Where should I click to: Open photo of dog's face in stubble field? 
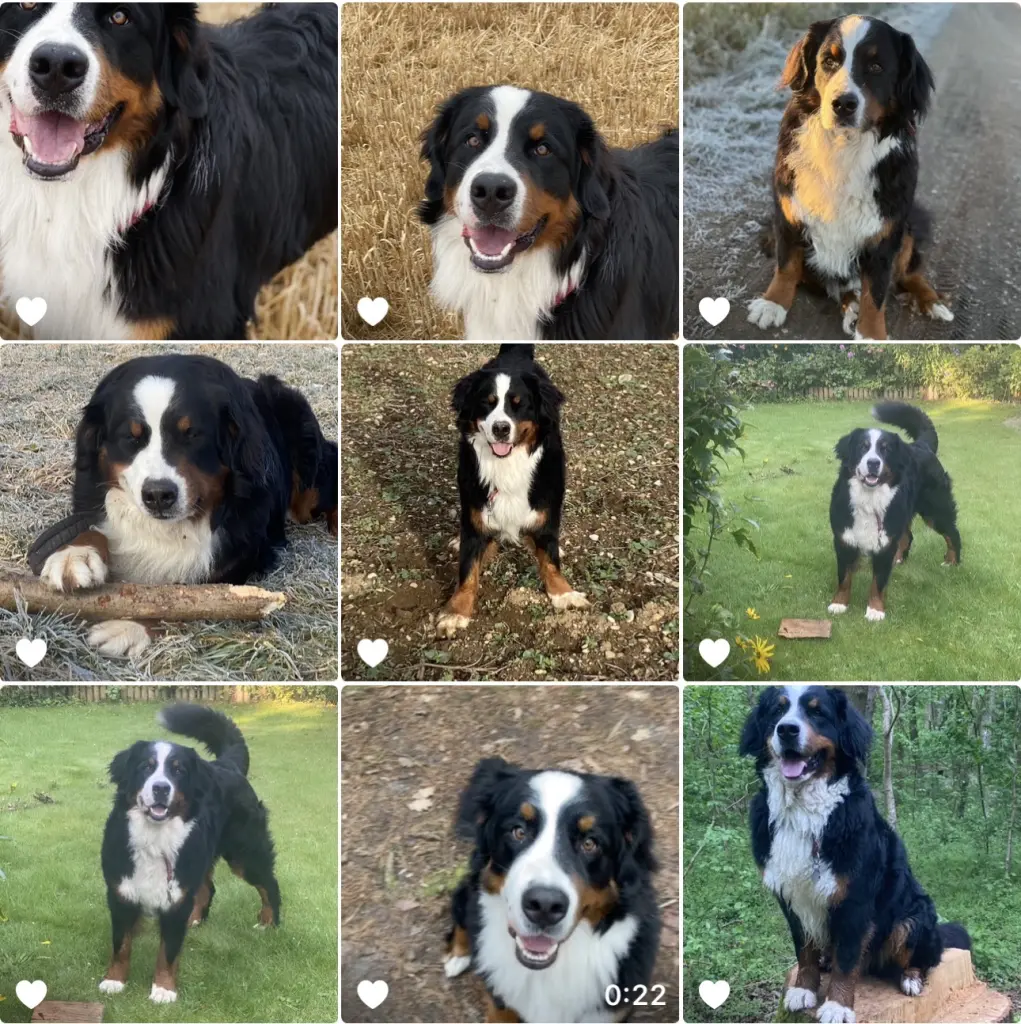(510, 171)
